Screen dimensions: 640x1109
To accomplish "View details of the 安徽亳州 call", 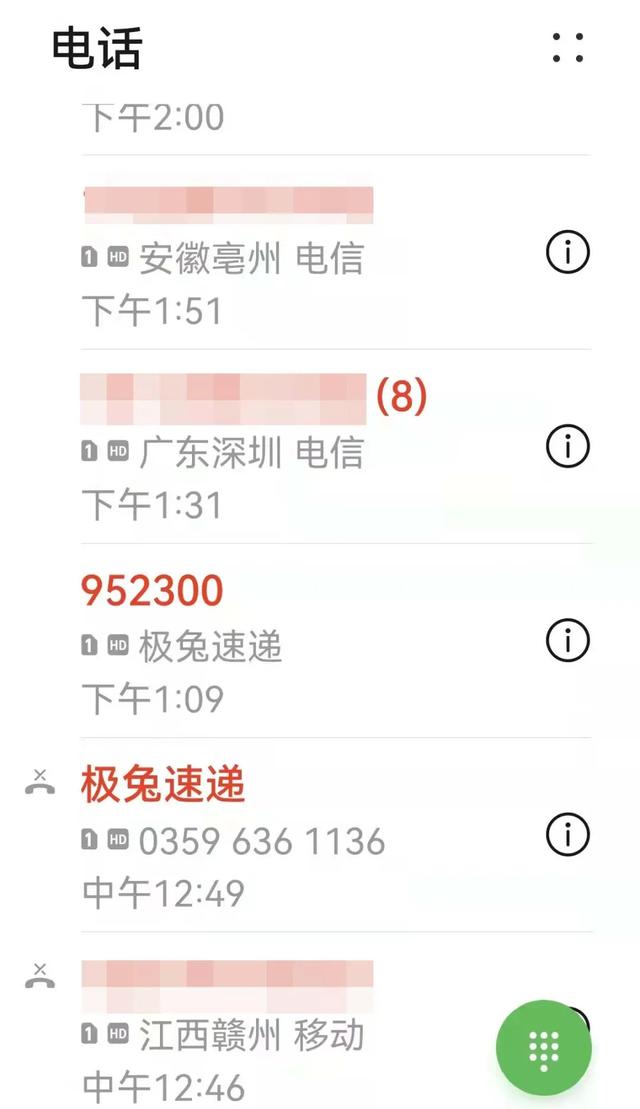I will (568, 252).
